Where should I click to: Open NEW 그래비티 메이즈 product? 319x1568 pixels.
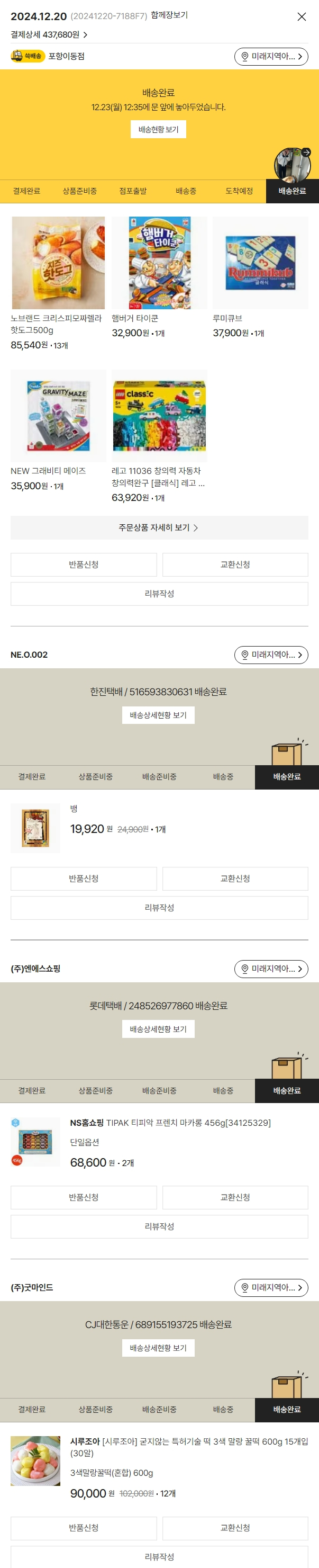click(x=58, y=416)
